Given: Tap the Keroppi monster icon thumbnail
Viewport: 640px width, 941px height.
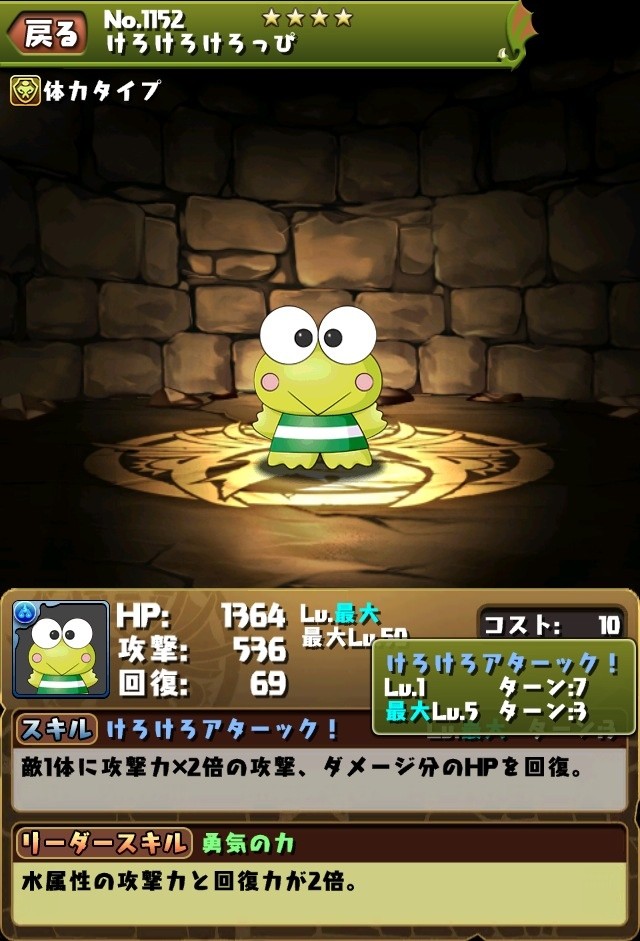Looking at the screenshot, I should click(x=61, y=649).
